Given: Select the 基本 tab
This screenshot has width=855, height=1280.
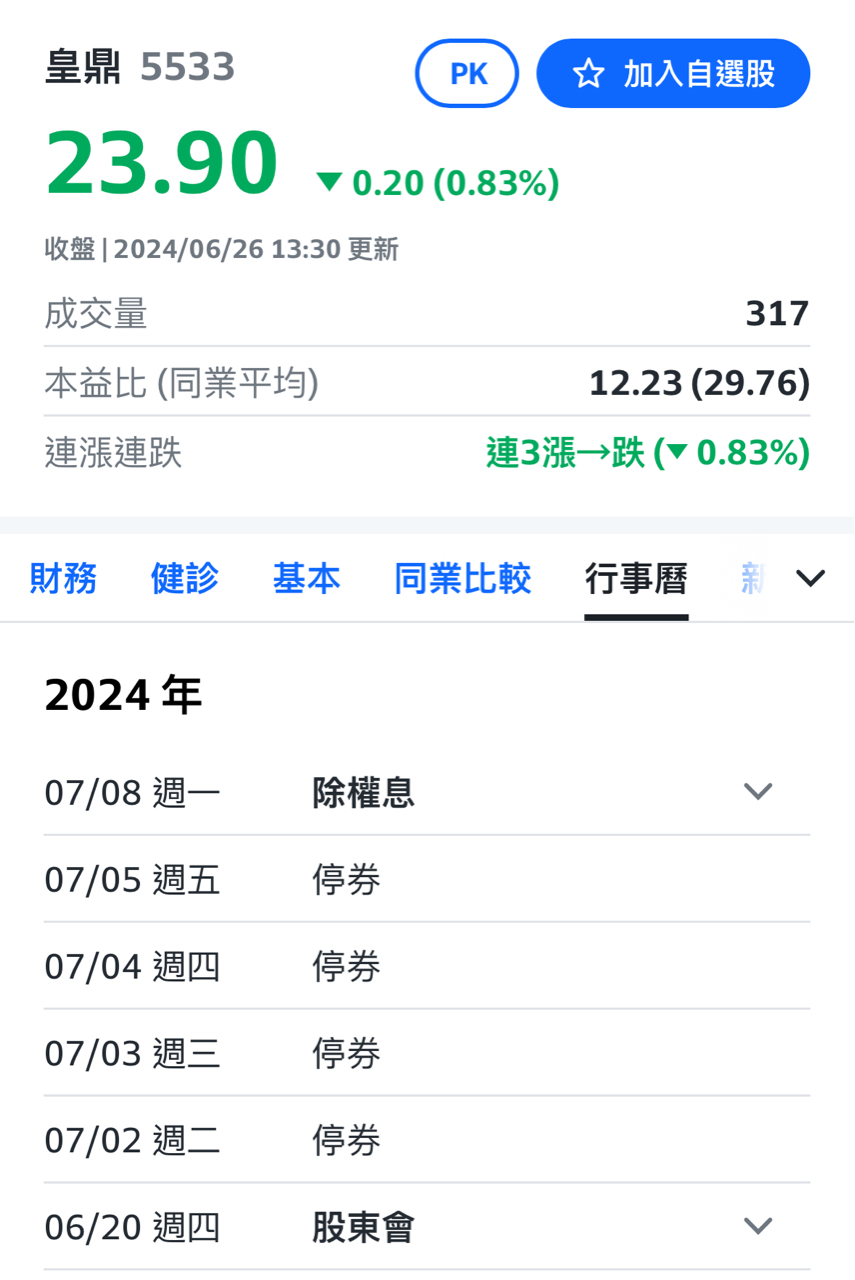Looking at the screenshot, I should tap(306, 579).
